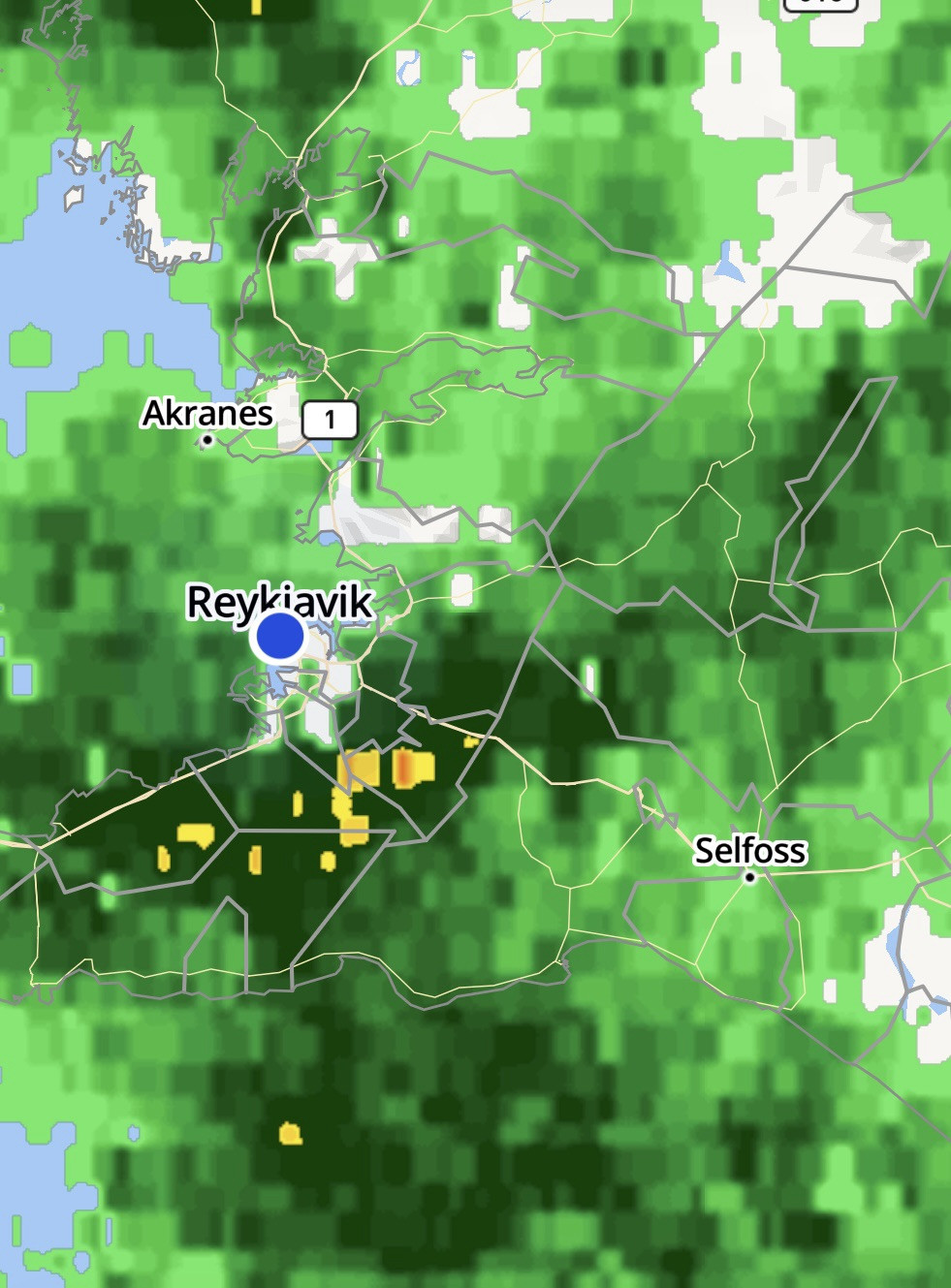Tap the blue location marker at Reykjavik
Image resolution: width=951 pixels, height=1288 pixels.
pyautogui.click(x=279, y=638)
